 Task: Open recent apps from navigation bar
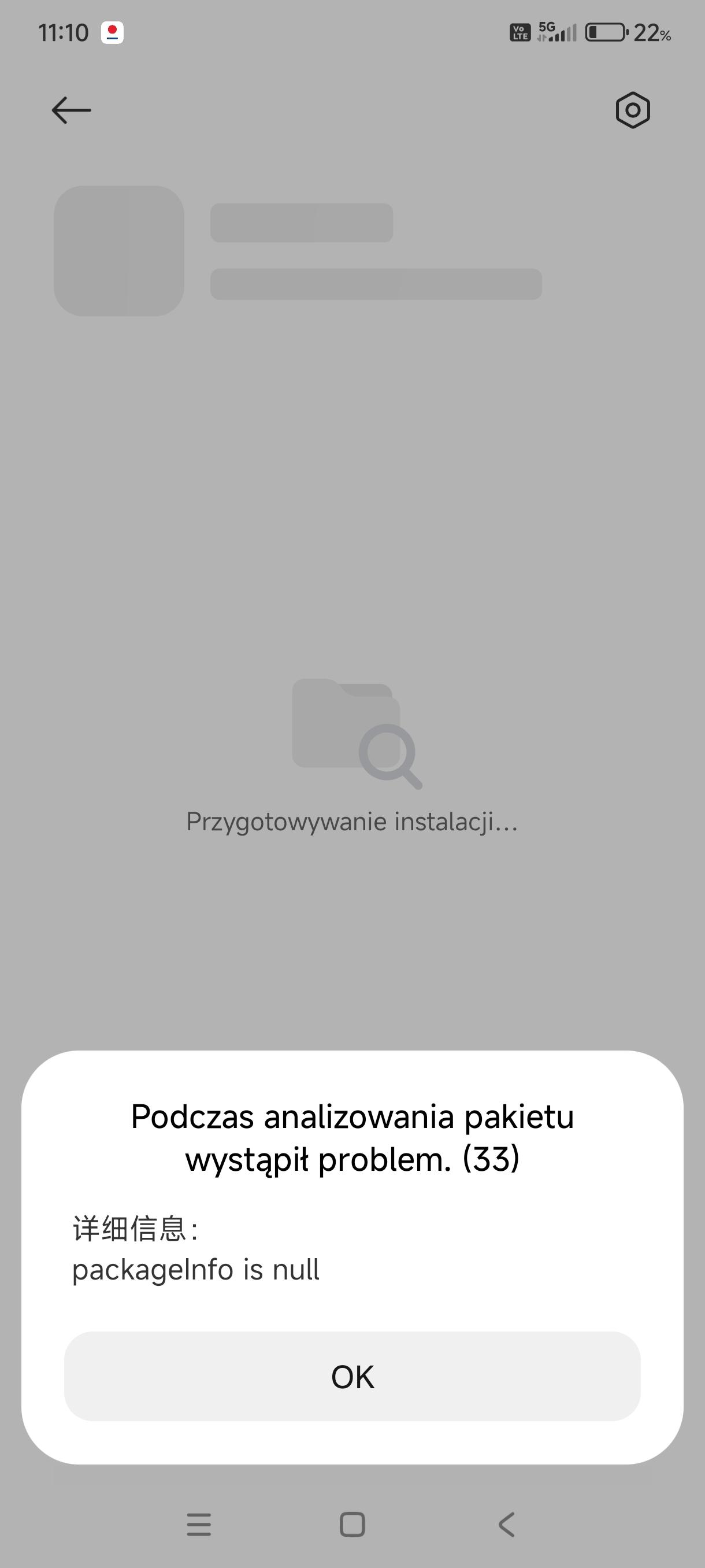[199, 1524]
